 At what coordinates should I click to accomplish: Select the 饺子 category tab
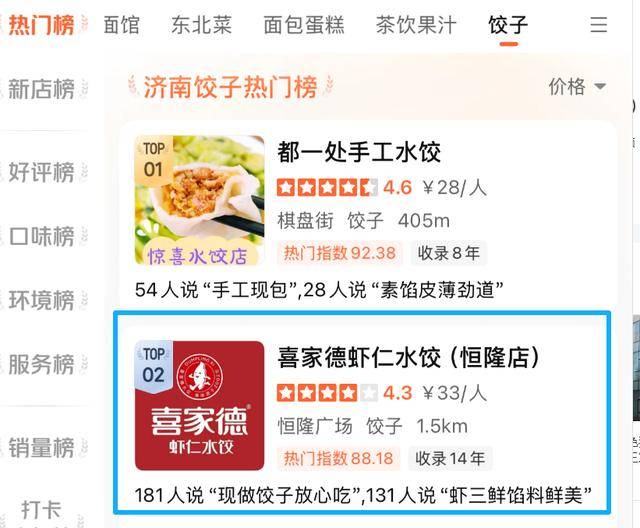(x=508, y=25)
